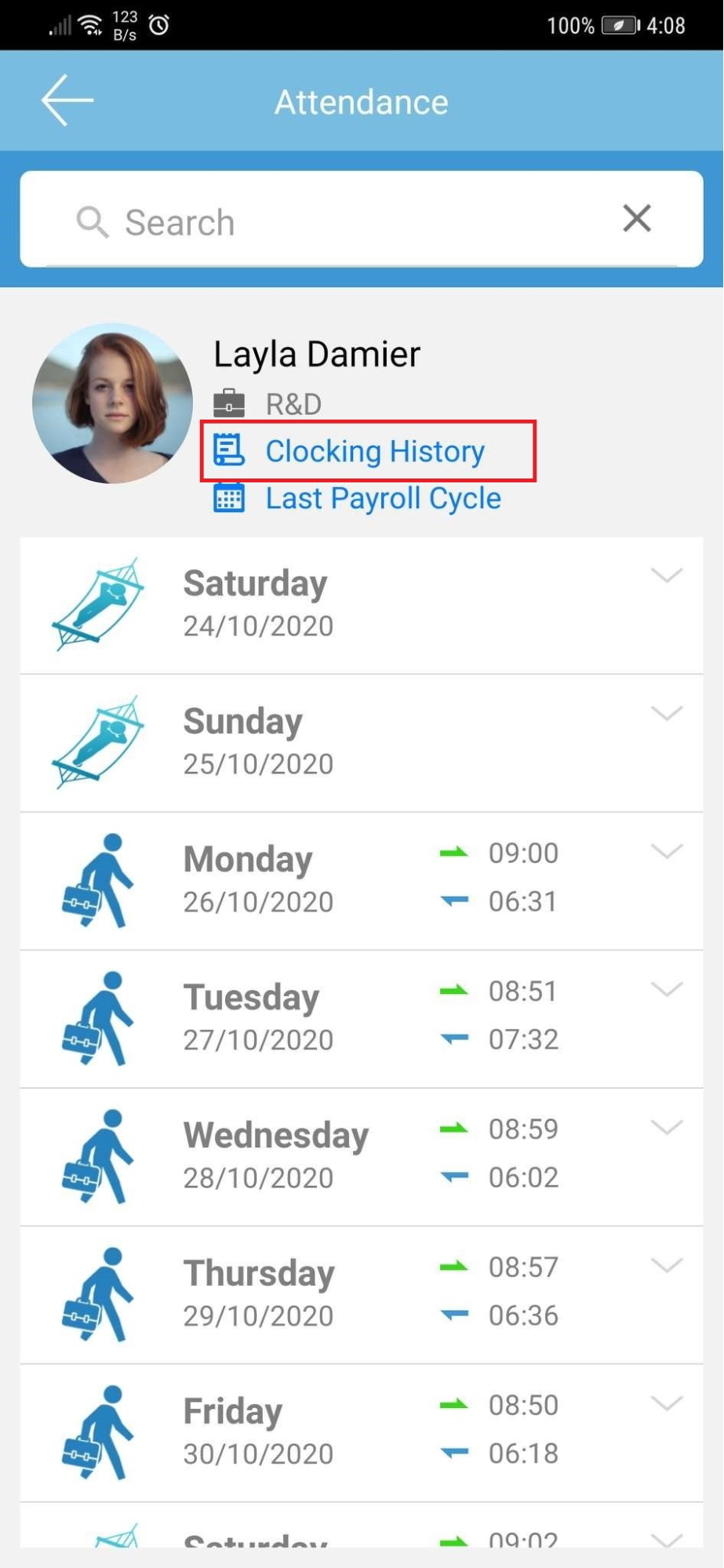Expand Friday 30/10/2020 attendance details
The width and height of the screenshot is (724, 1568).
click(667, 1403)
